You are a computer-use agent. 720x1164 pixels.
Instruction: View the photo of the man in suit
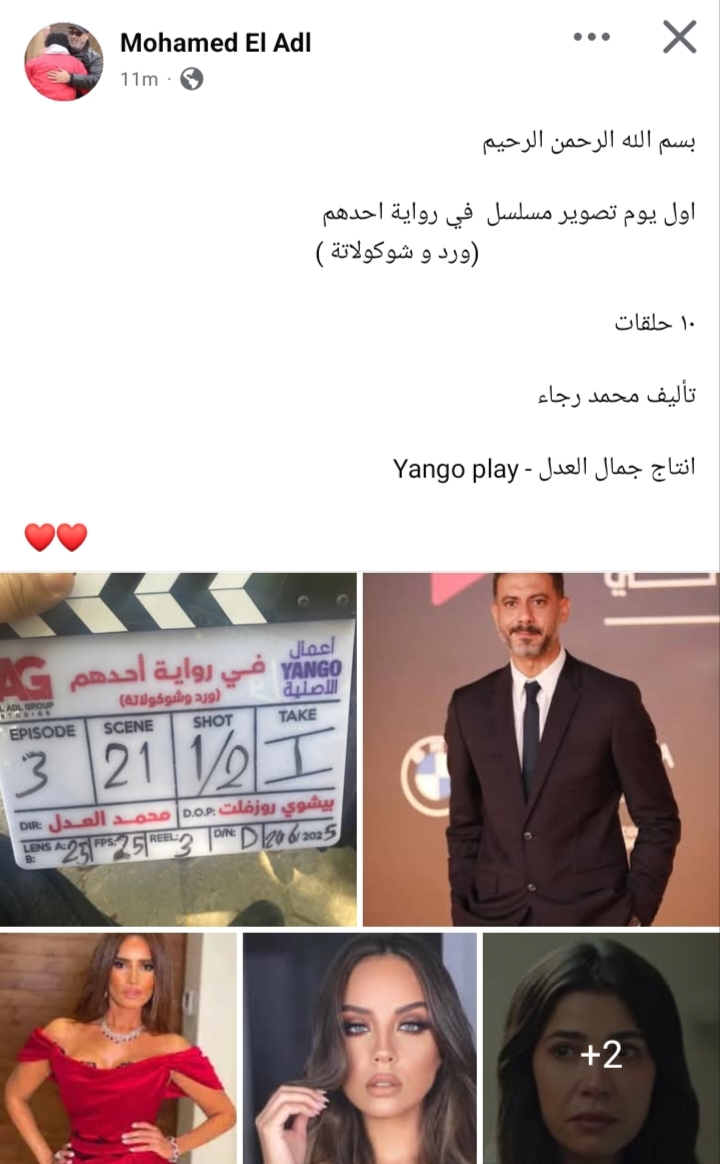pyautogui.click(x=540, y=749)
